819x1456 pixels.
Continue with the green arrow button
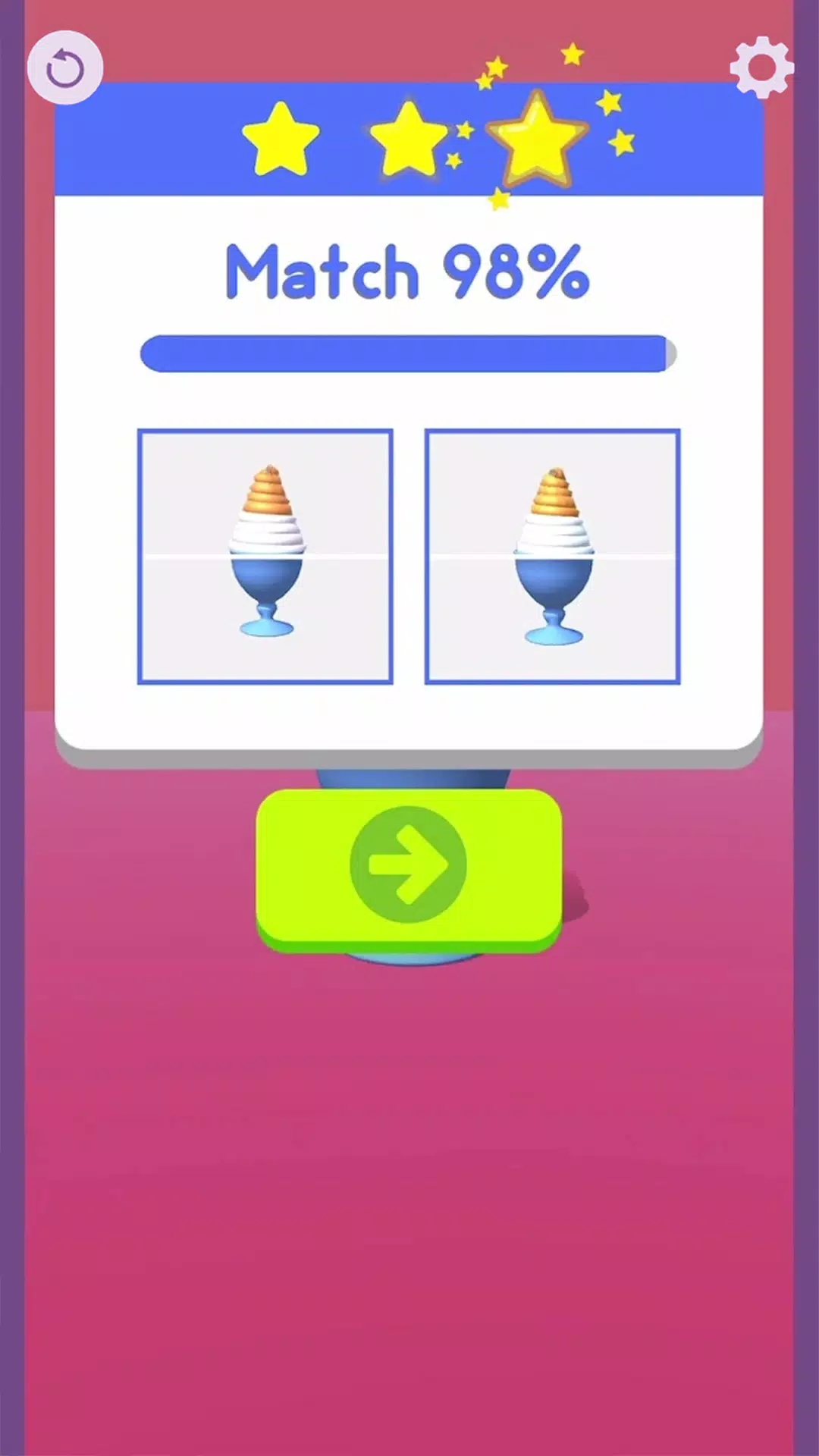(409, 867)
